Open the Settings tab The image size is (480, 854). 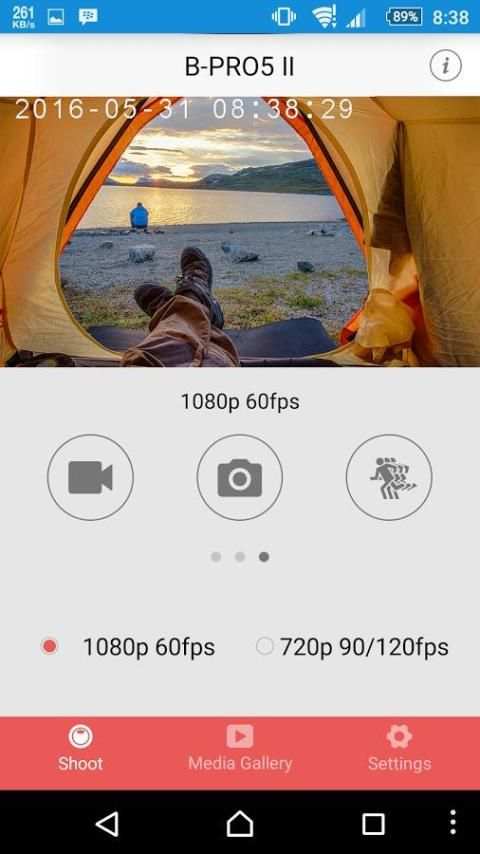[x=399, y=748]
